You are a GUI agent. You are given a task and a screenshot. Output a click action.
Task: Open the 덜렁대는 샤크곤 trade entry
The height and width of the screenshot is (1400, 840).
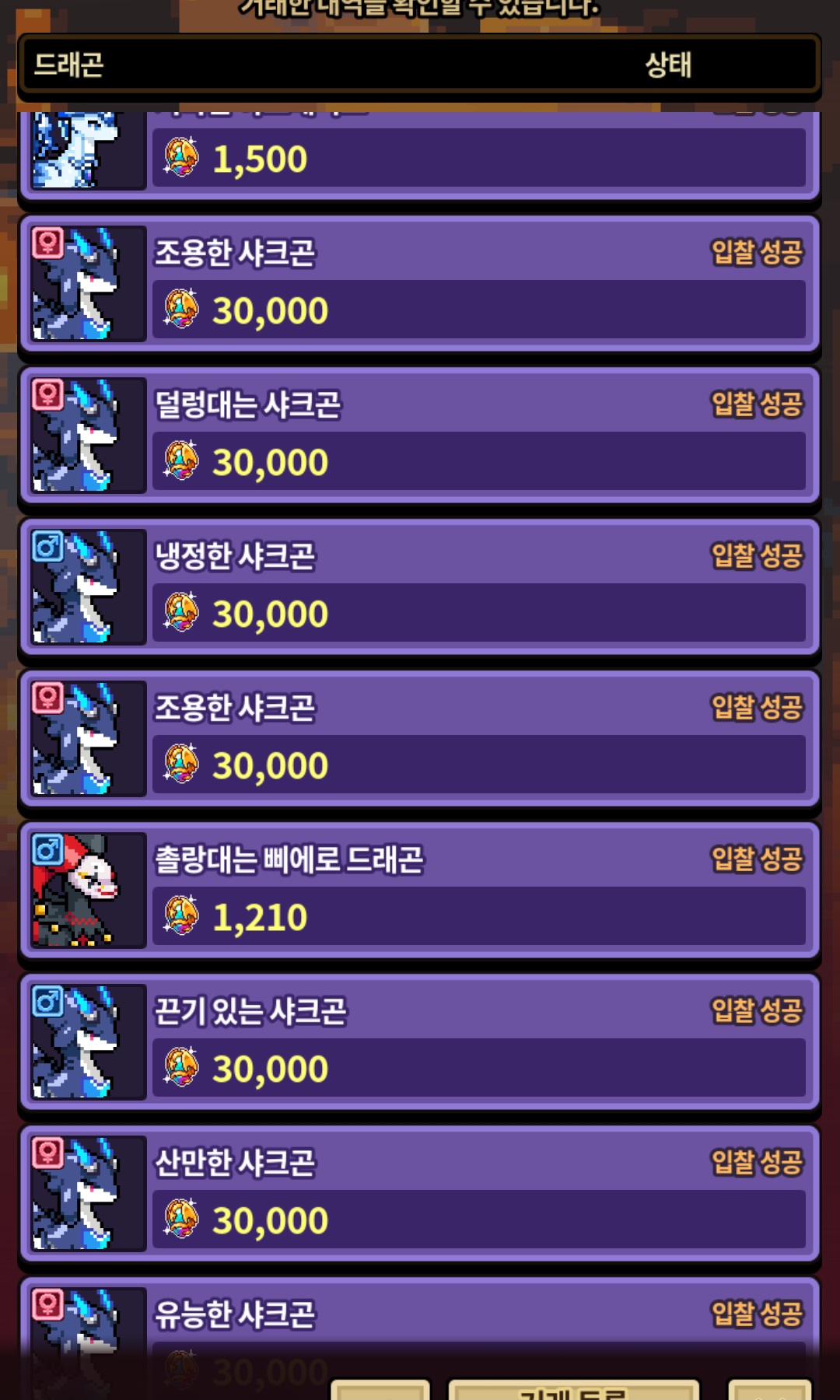420,436
